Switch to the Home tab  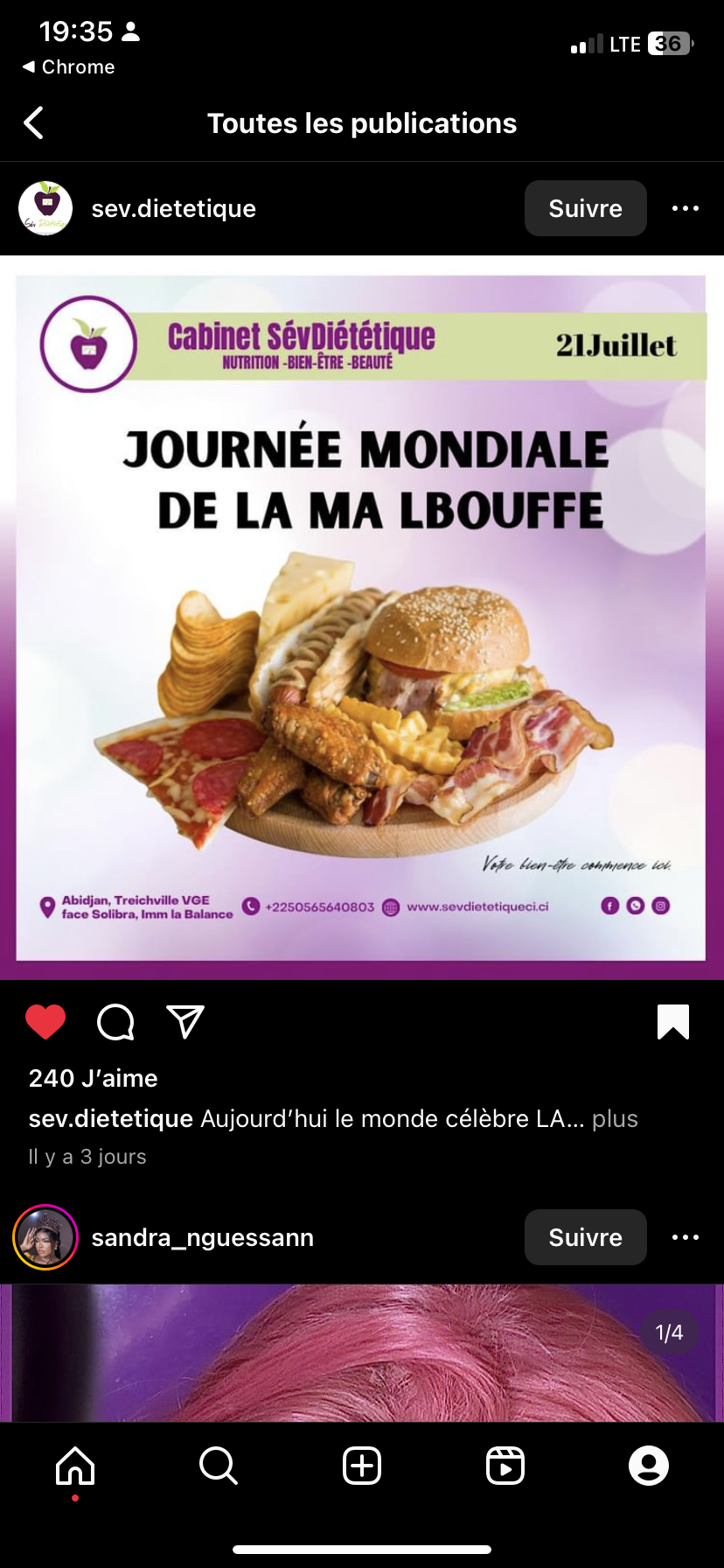[x=75, y=1466]
